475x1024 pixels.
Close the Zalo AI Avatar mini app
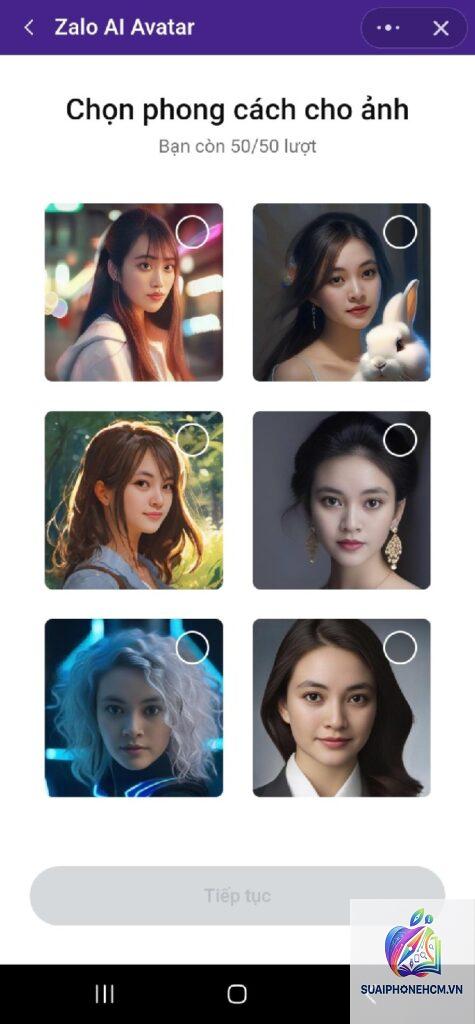441,28
